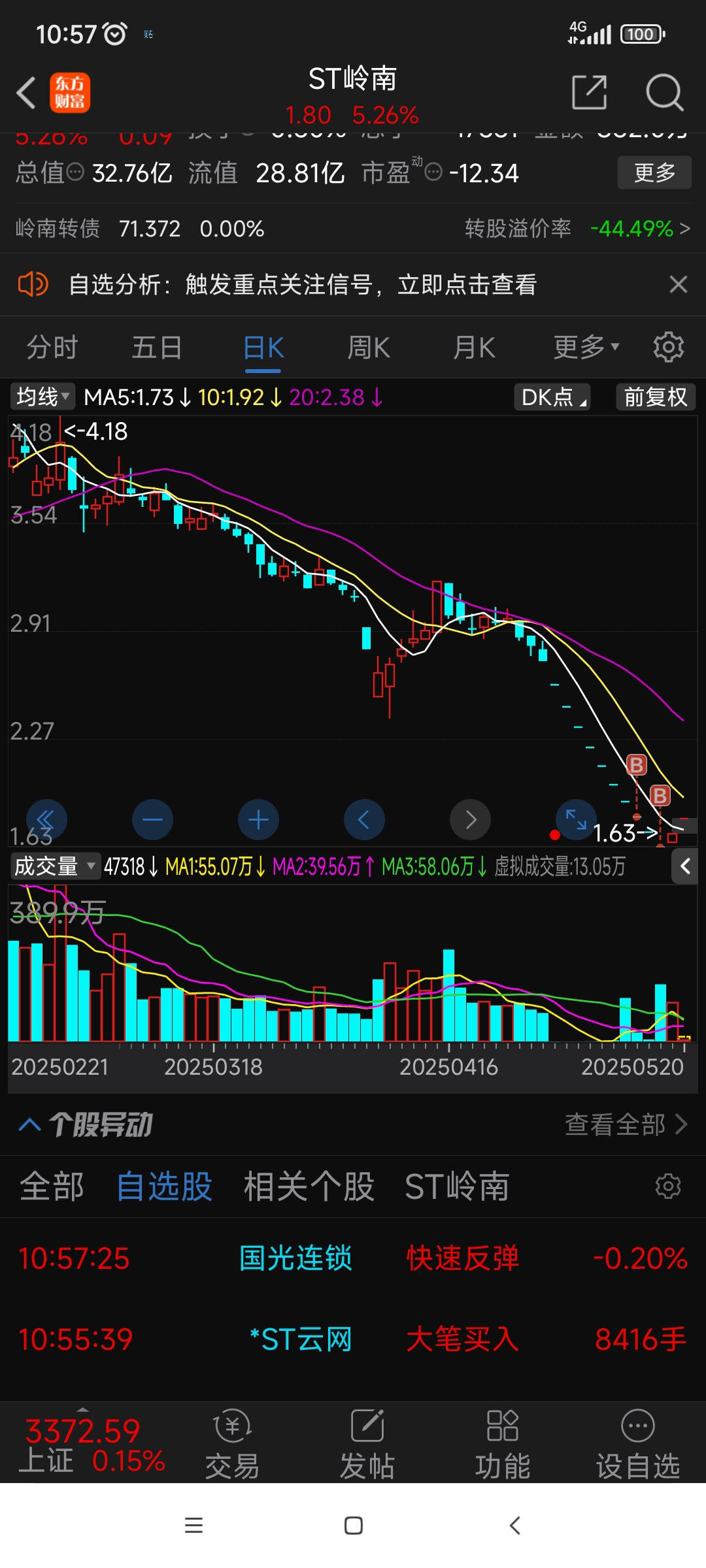Go back using the top-left arrow
Screen dimensions: 706x1568
(x=26, y=93)
